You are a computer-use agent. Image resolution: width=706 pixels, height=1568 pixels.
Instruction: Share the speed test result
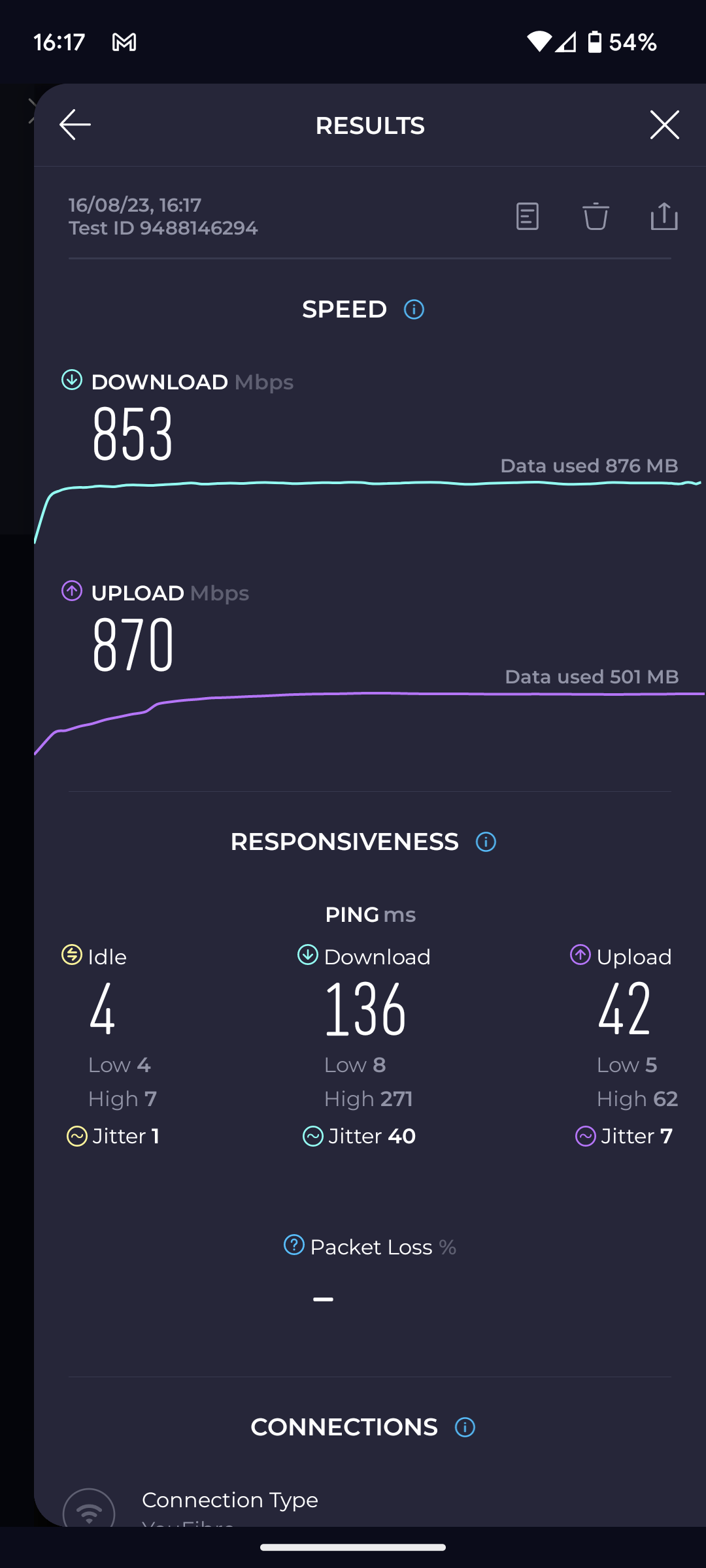coord(664,216)
